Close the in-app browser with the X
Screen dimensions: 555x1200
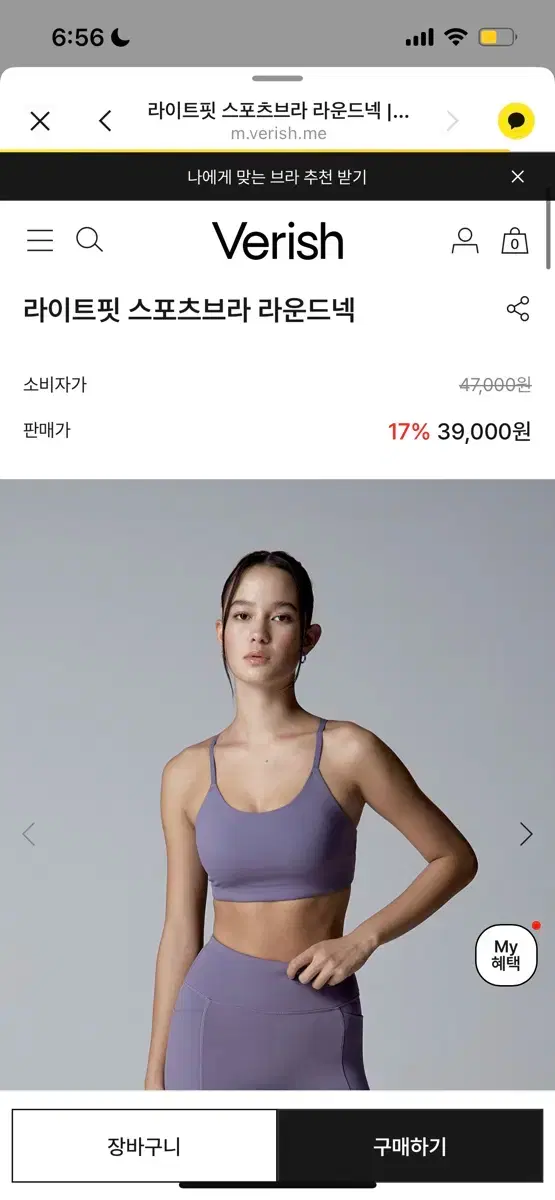point(40,121)
